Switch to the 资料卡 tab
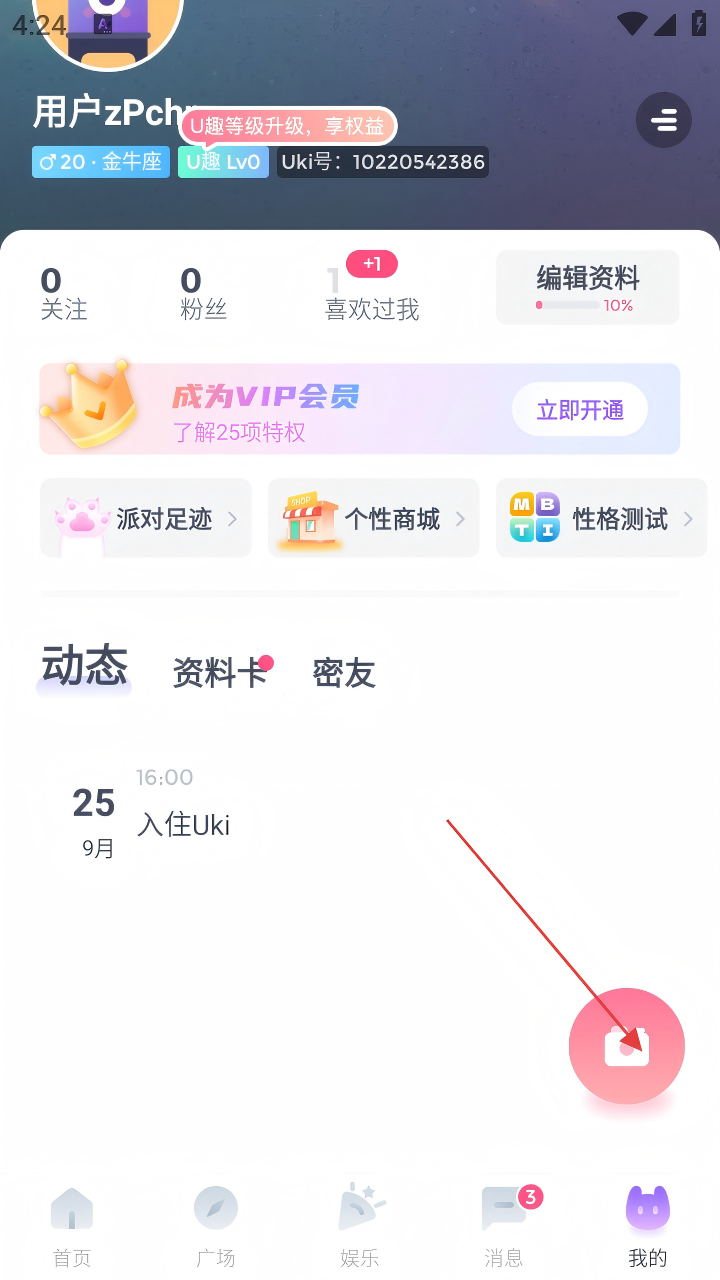 219,673
